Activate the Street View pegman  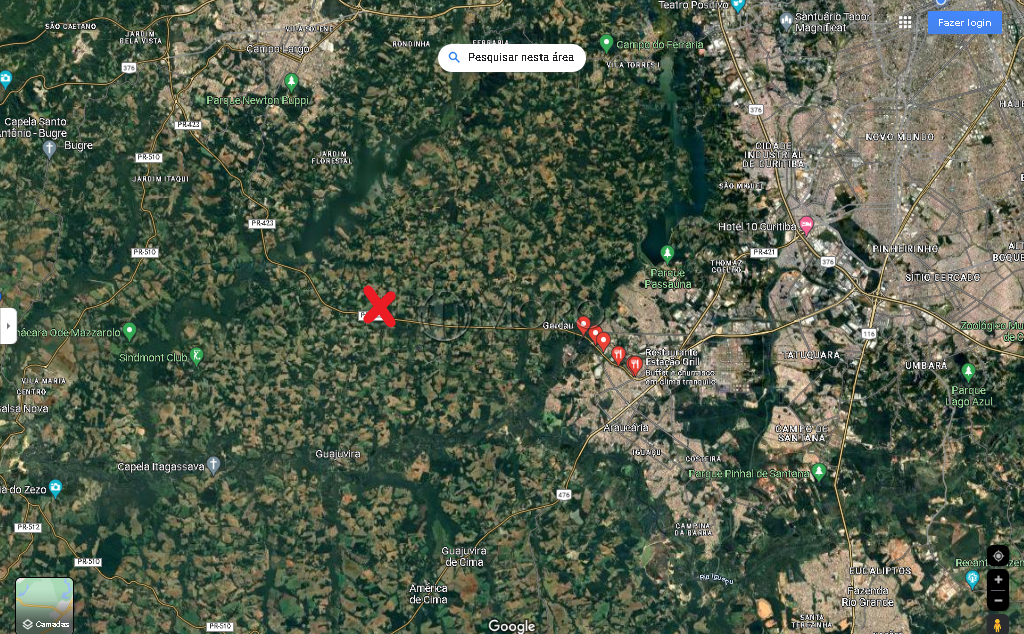[997, 624]
